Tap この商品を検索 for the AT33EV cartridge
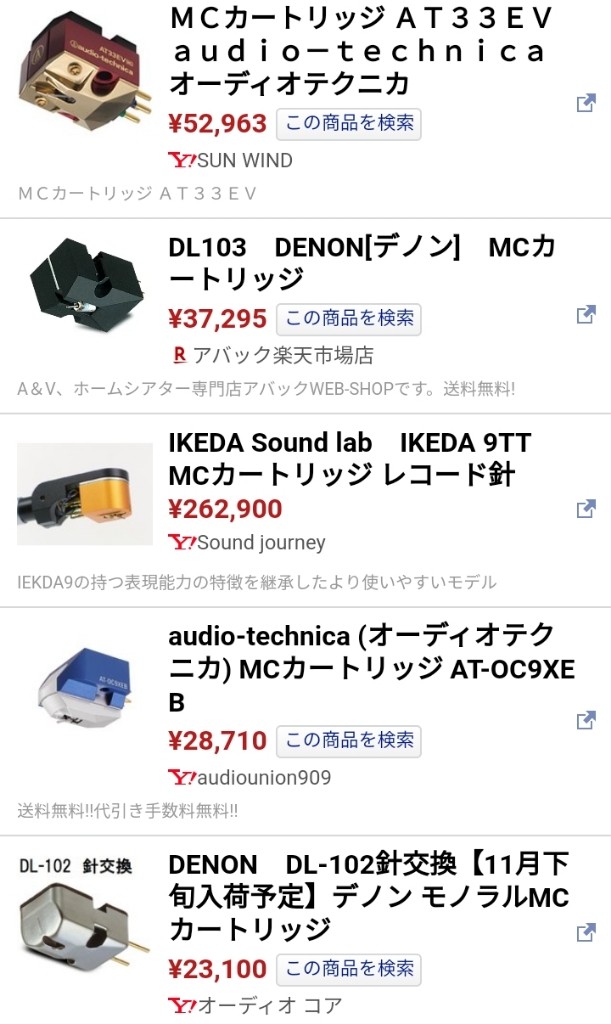Image resolution: width=611 pixels, height=1024 pixels. (x=349, y=124)
